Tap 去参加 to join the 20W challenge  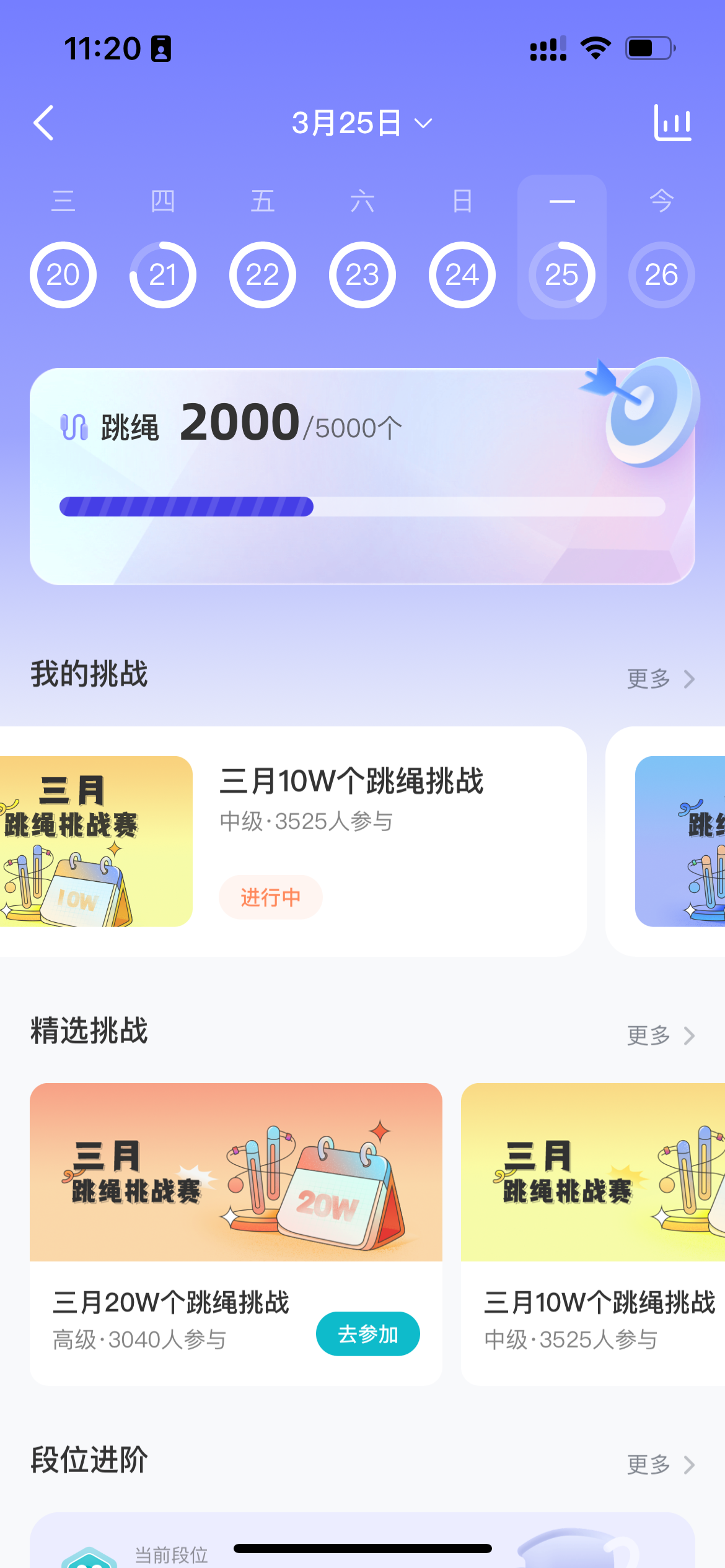point(367,1333)
